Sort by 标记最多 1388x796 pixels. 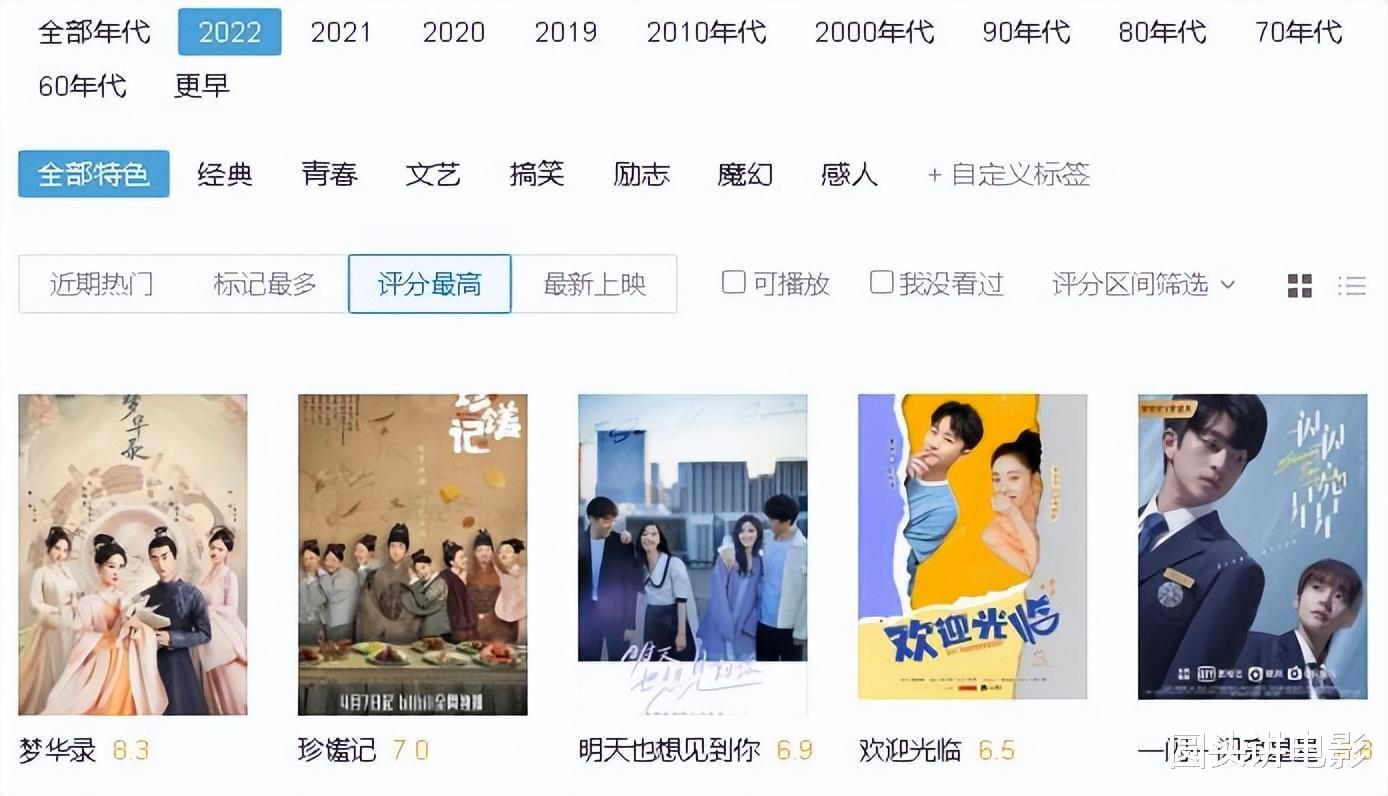tap(265, 285)
